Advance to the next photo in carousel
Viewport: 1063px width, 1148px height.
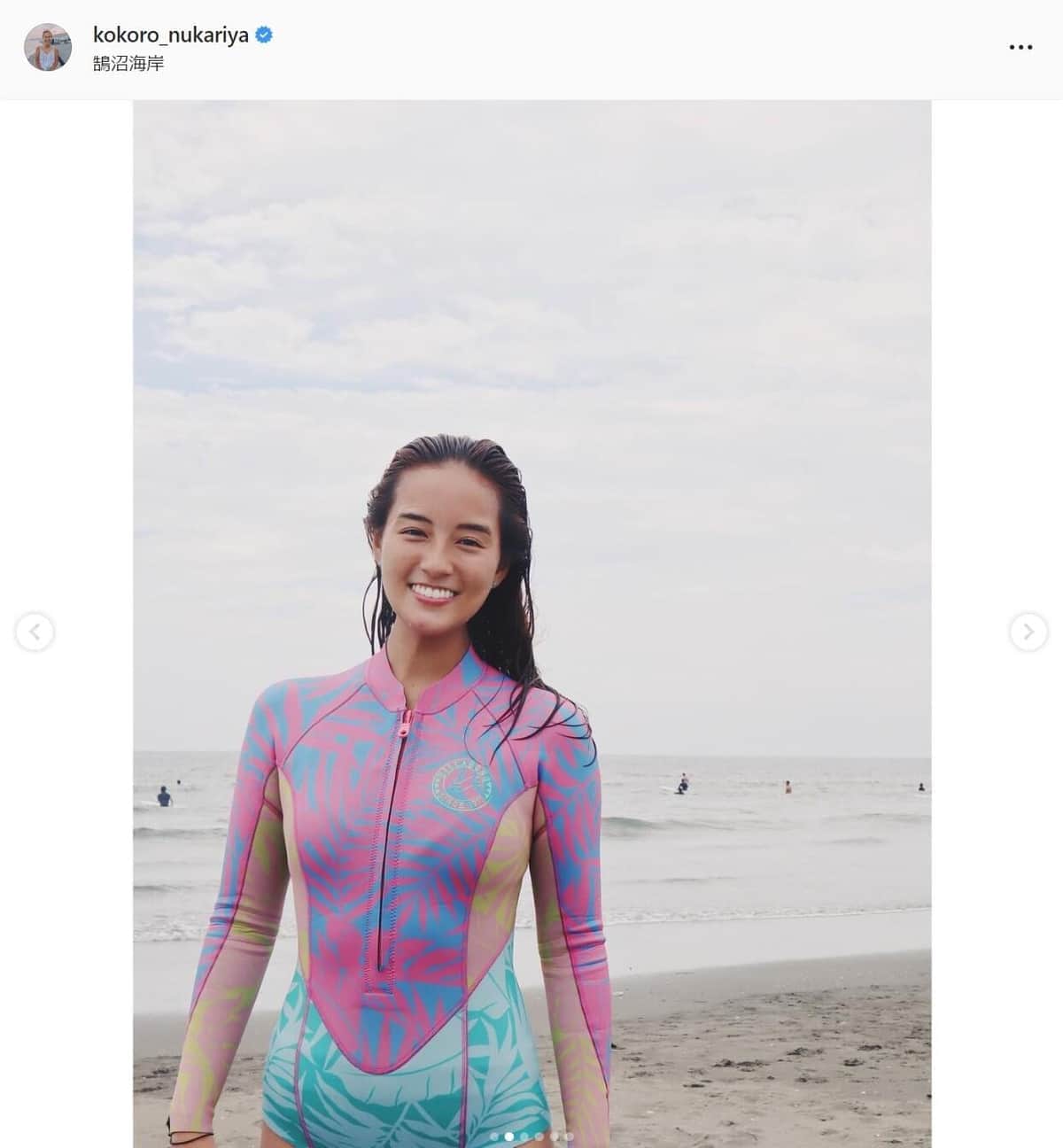[x=1028, y=632]
